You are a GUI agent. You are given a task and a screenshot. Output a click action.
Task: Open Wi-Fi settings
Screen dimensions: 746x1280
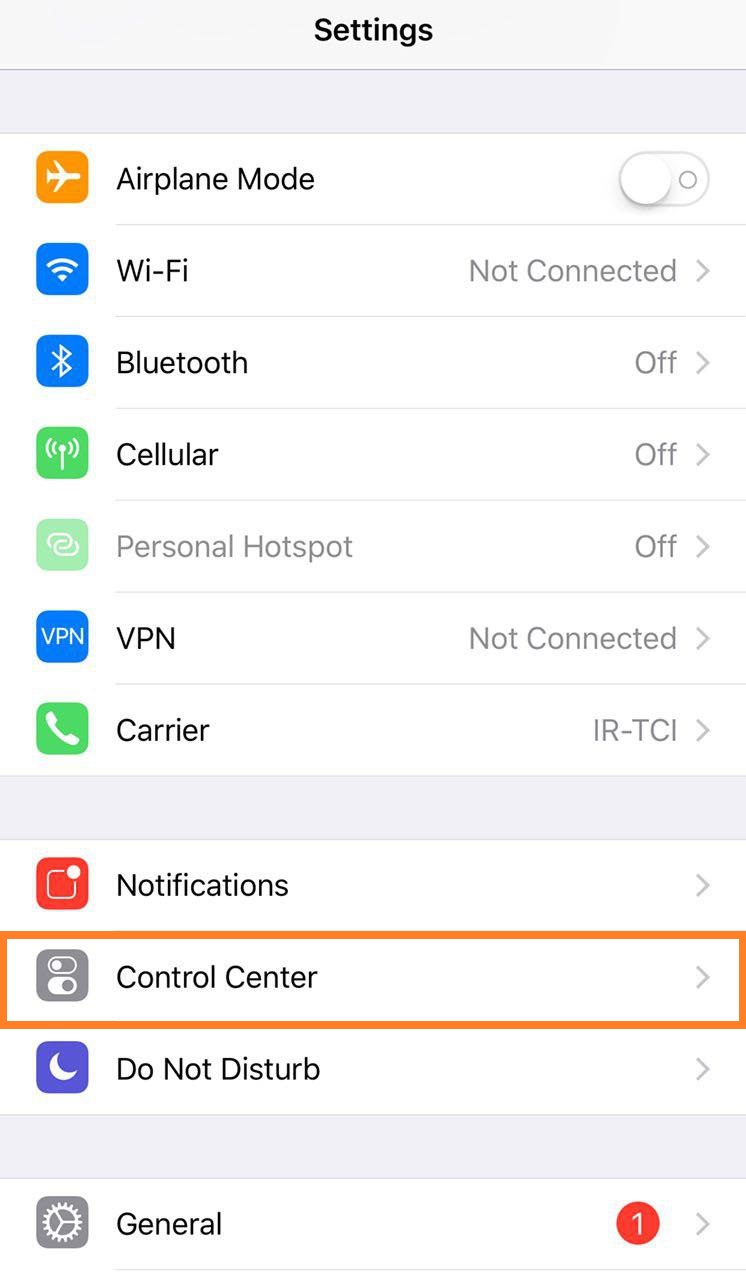coord(372,271)
